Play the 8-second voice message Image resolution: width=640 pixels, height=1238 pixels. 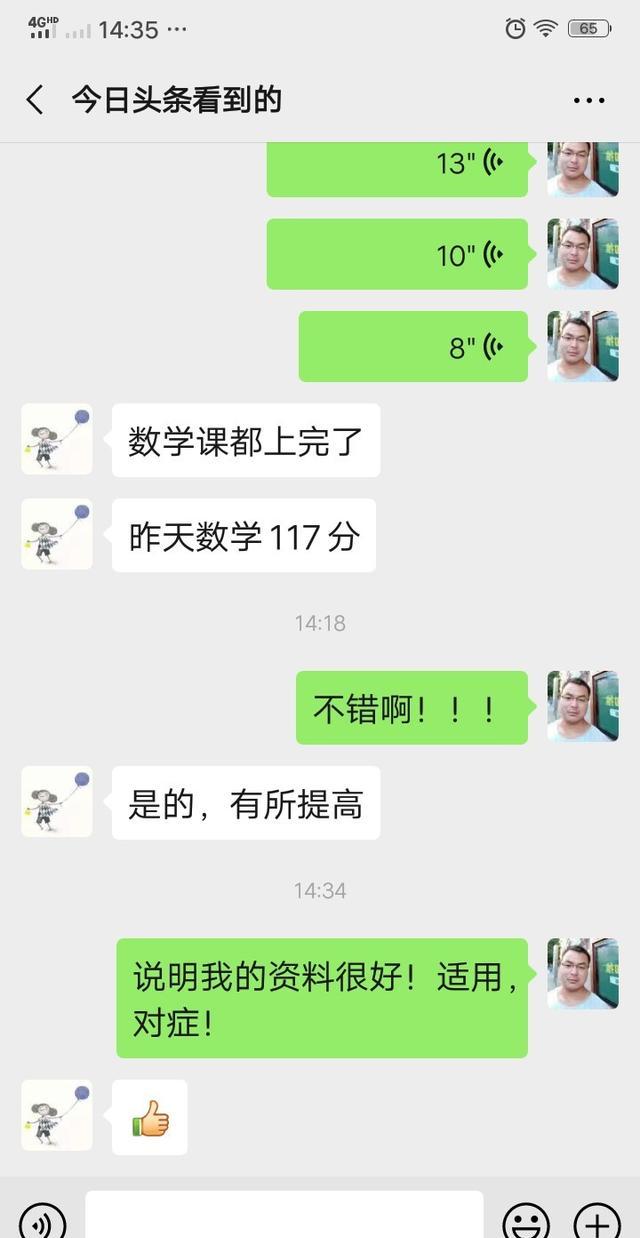click(x=413, y=347)
